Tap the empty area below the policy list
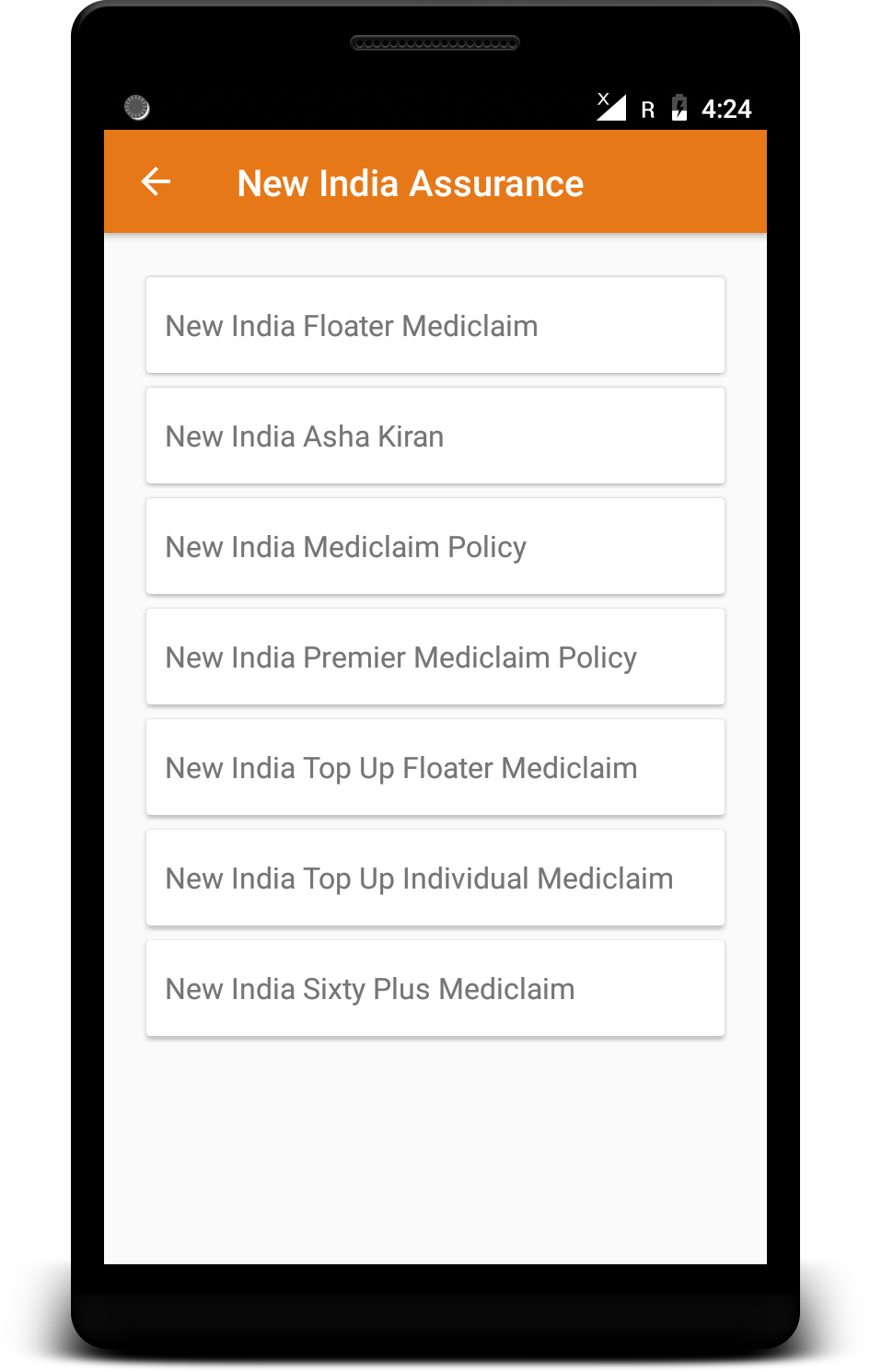Screen dimensions: 870x1372 tap(435, 1151)
